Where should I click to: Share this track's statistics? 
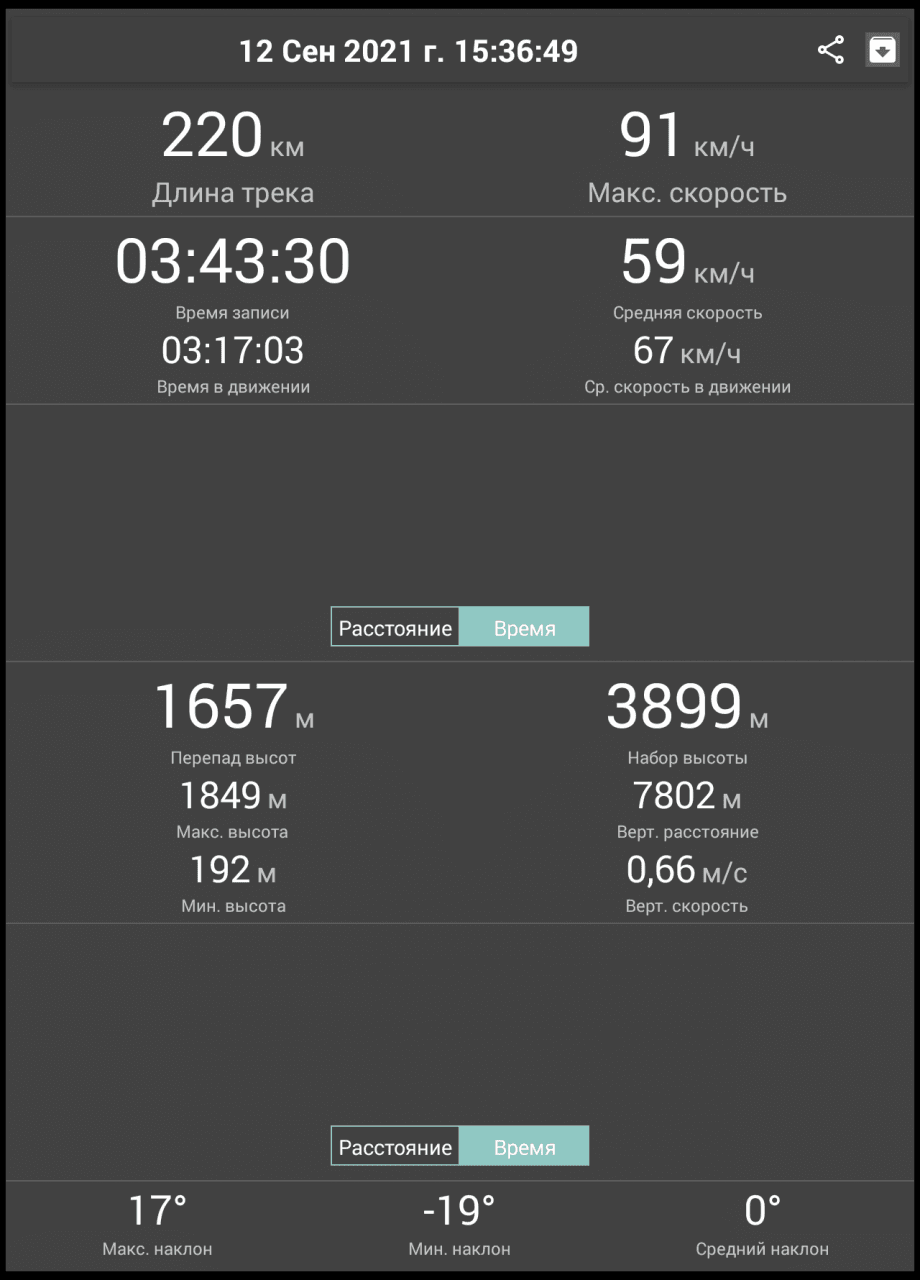[x=831, y=51]
